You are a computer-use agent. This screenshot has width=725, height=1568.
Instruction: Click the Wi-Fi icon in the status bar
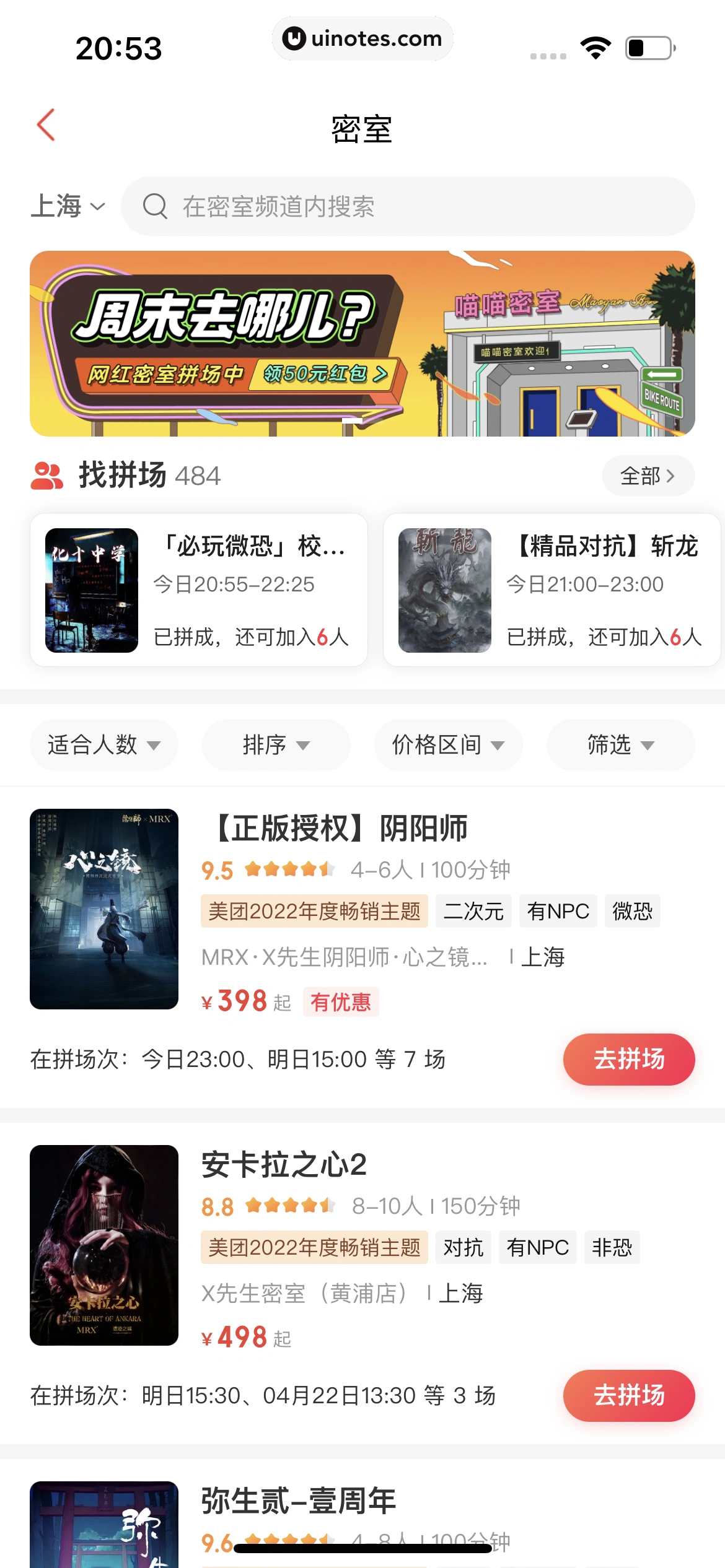click(x=596, y=46)
